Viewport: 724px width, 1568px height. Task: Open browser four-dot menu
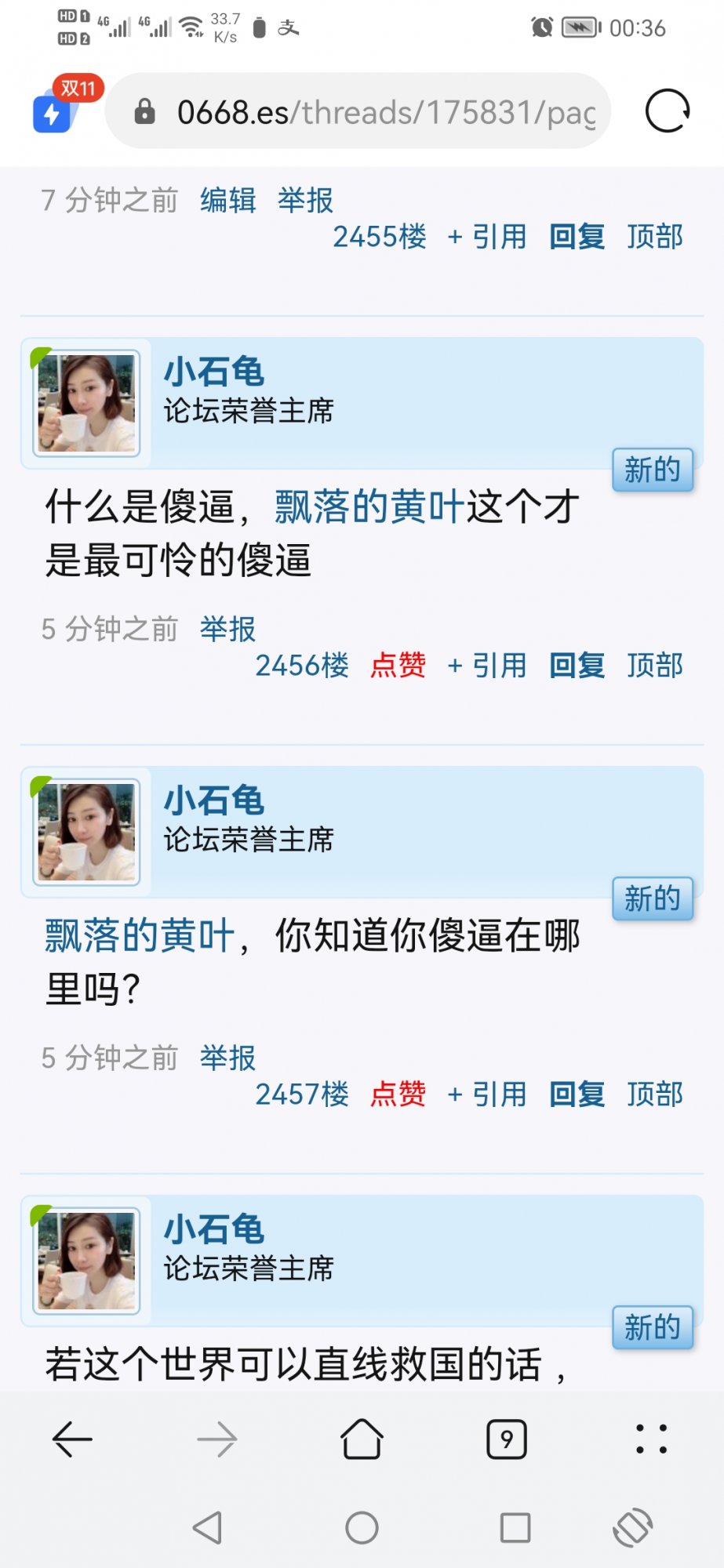point(651,1439)
